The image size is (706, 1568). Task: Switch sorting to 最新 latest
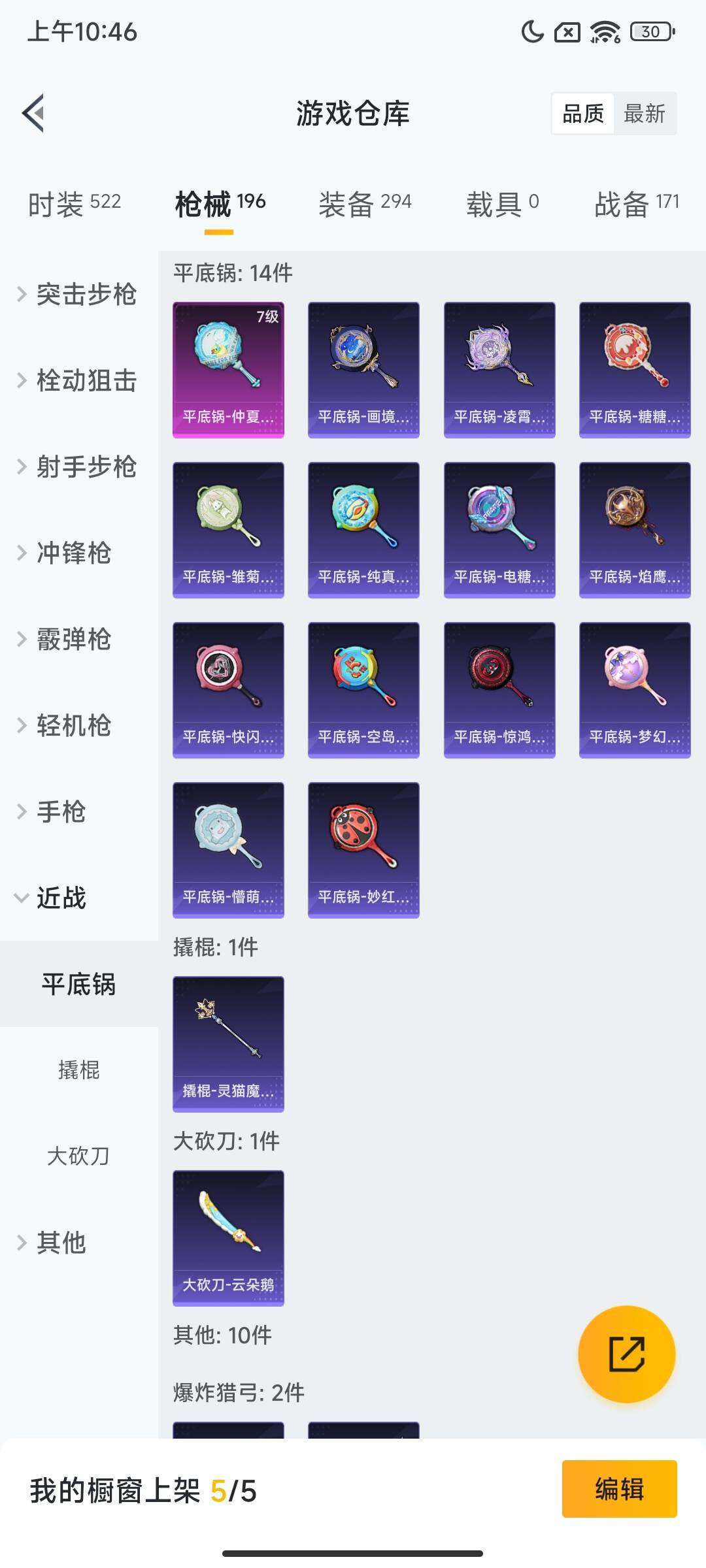[x=646, y=114]
